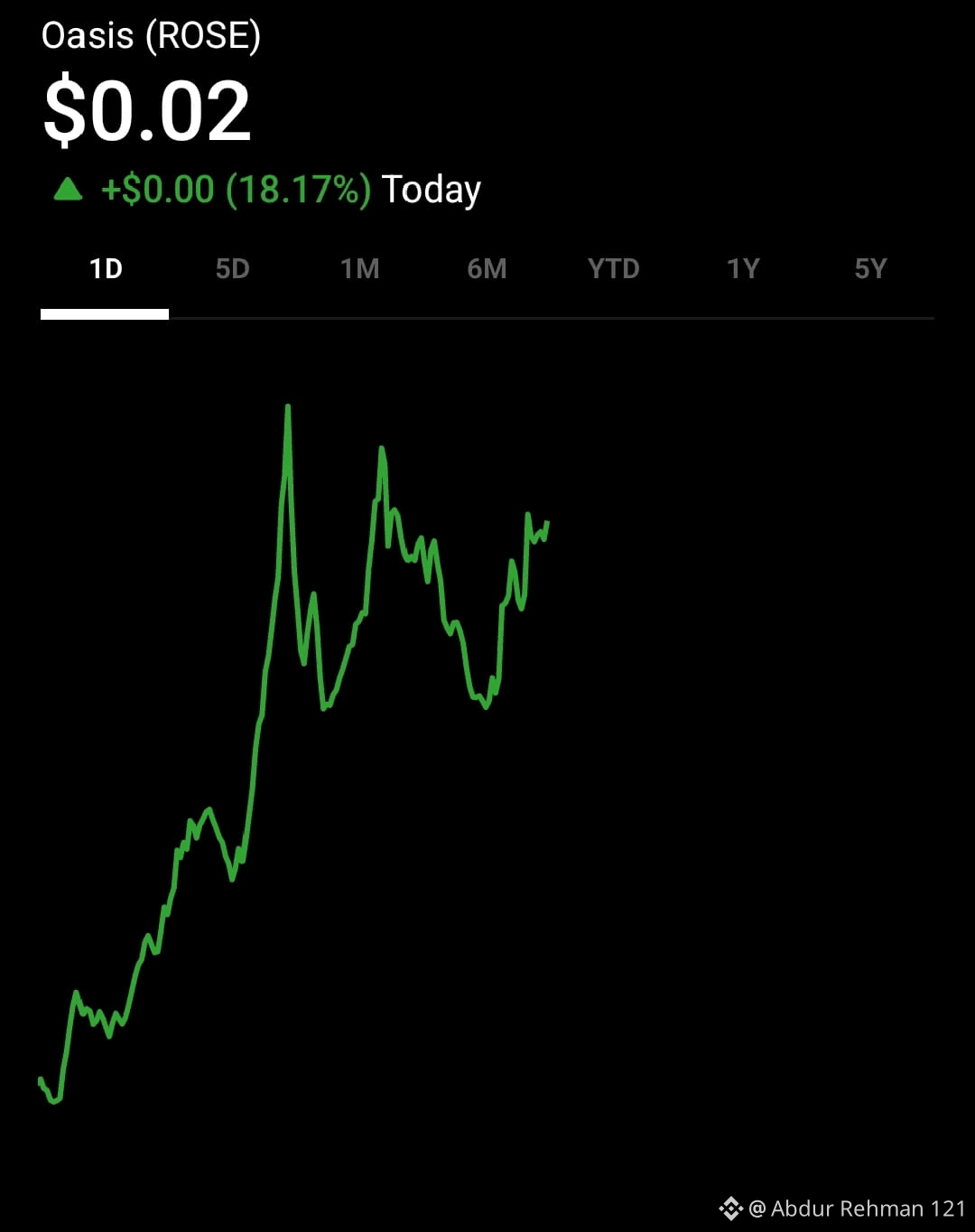
Task: Click the white underline indicator below 1D
Action: (106, 314)
